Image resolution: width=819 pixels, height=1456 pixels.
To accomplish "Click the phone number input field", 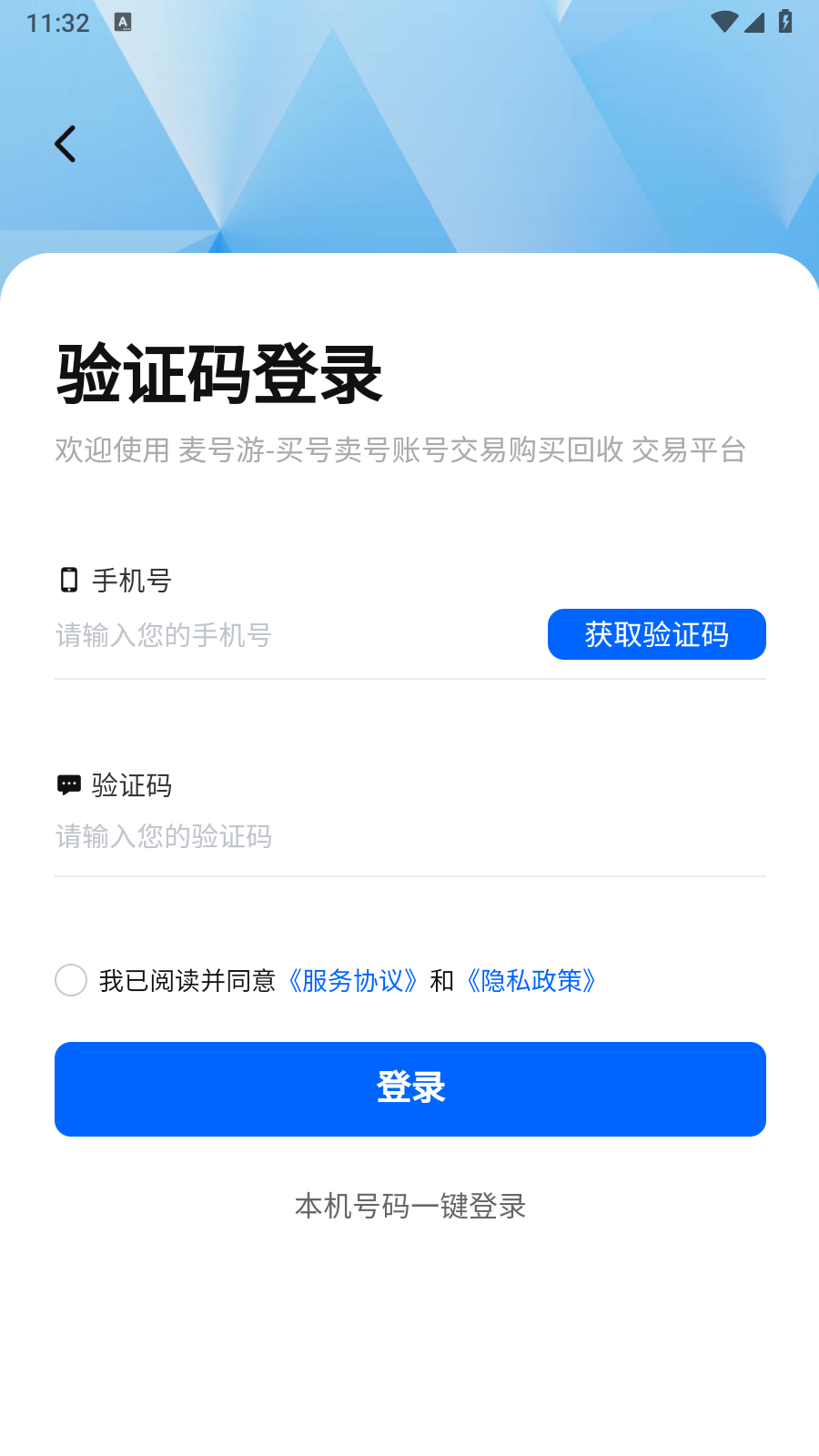I will (x=273, y=635).
